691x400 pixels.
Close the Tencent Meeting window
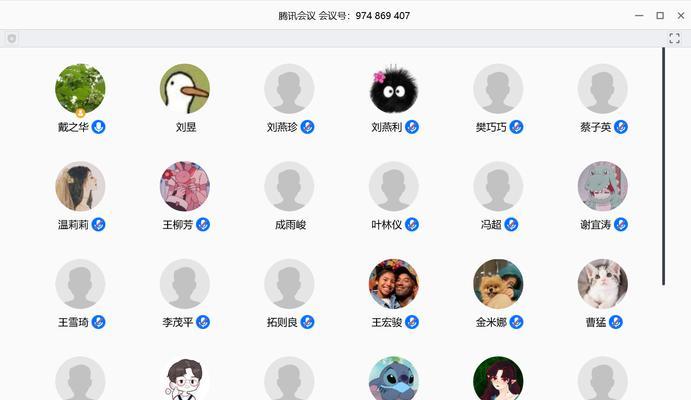(x=679, y=15)
